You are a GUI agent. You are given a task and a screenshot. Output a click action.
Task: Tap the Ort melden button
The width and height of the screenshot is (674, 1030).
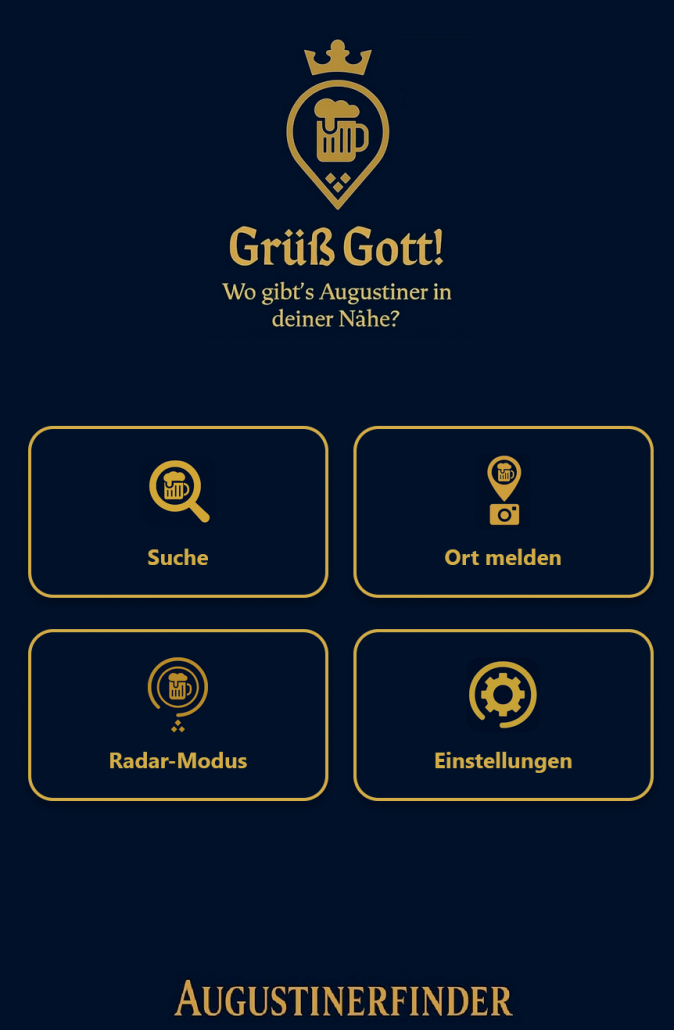click(x=503, y=512)
